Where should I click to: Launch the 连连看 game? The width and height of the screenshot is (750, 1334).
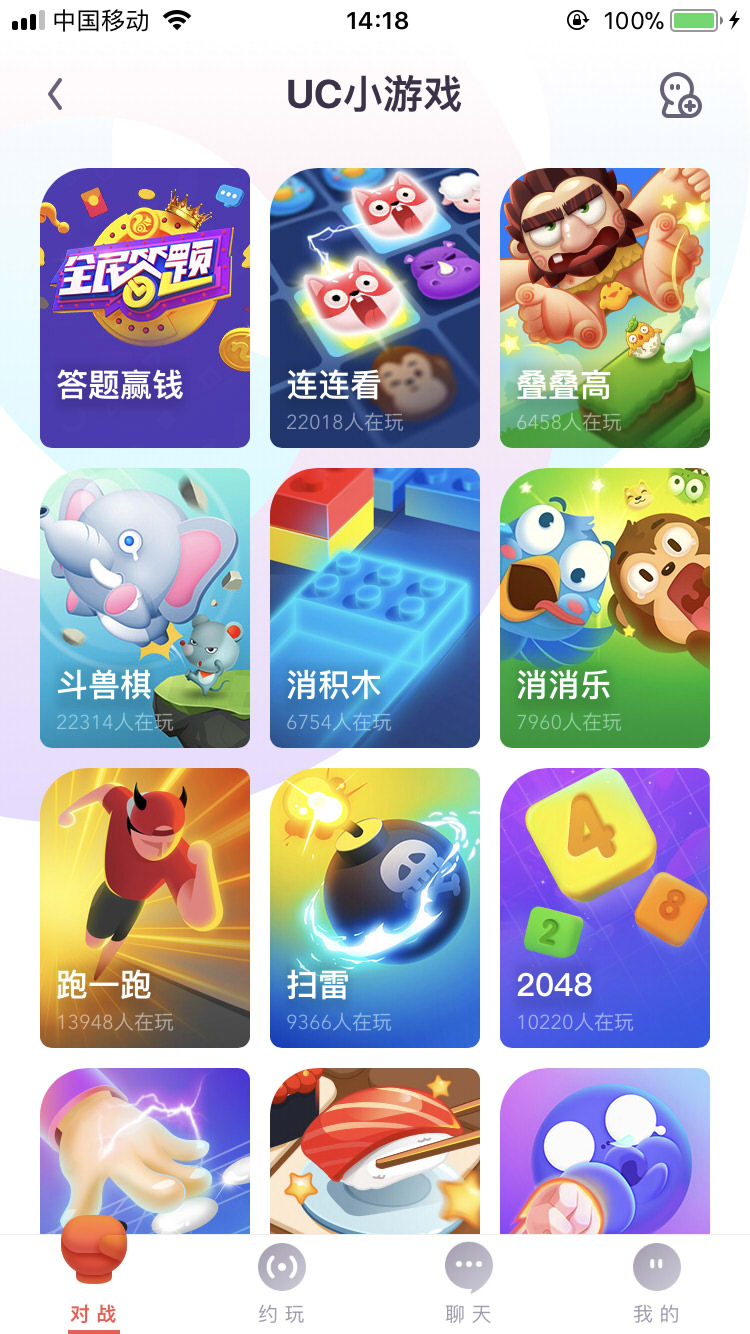375,308
